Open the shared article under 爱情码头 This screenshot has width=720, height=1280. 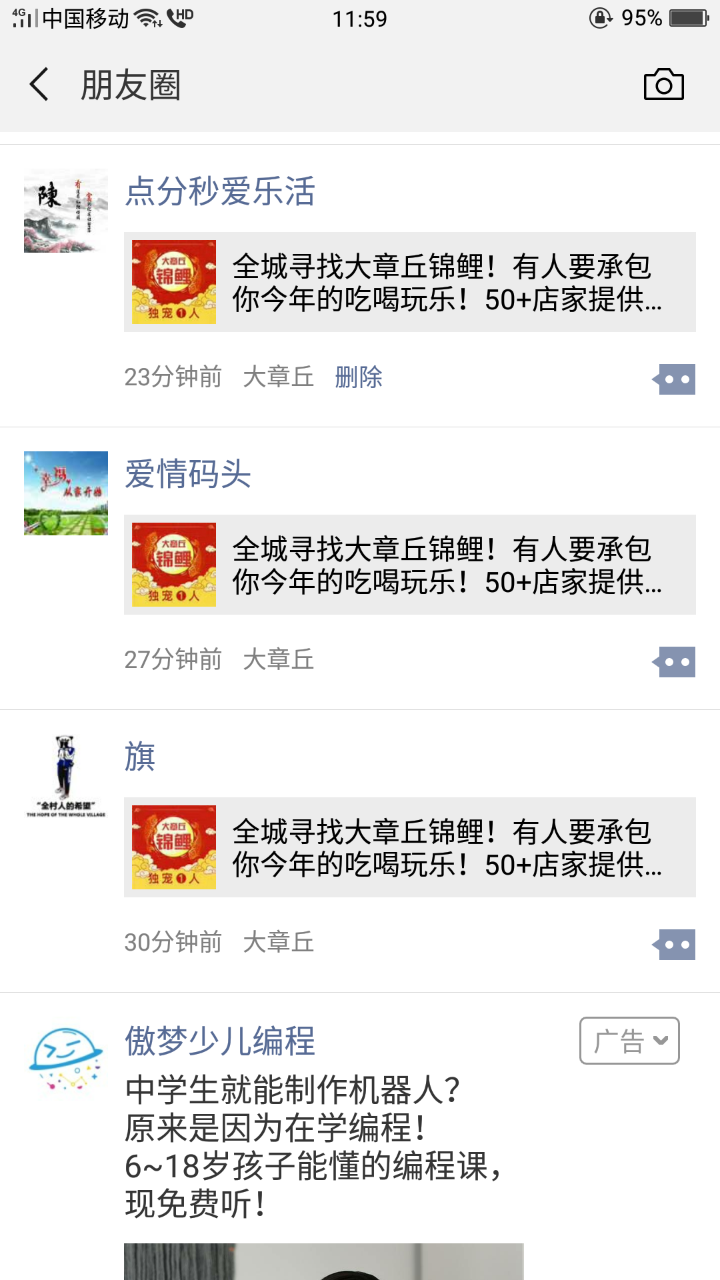(410, 565)
